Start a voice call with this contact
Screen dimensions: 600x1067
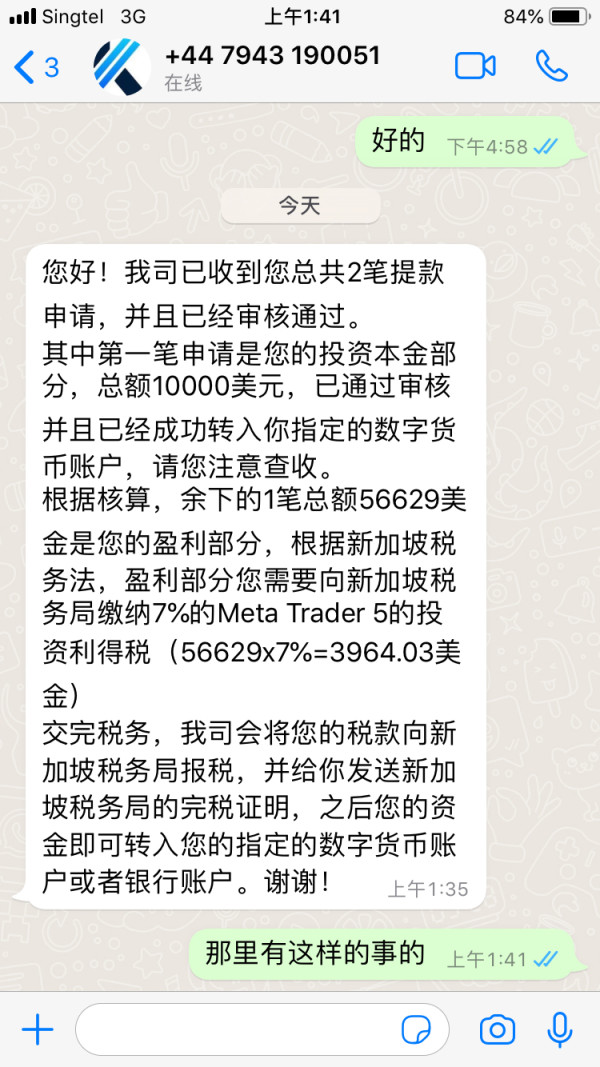(552, 66)
